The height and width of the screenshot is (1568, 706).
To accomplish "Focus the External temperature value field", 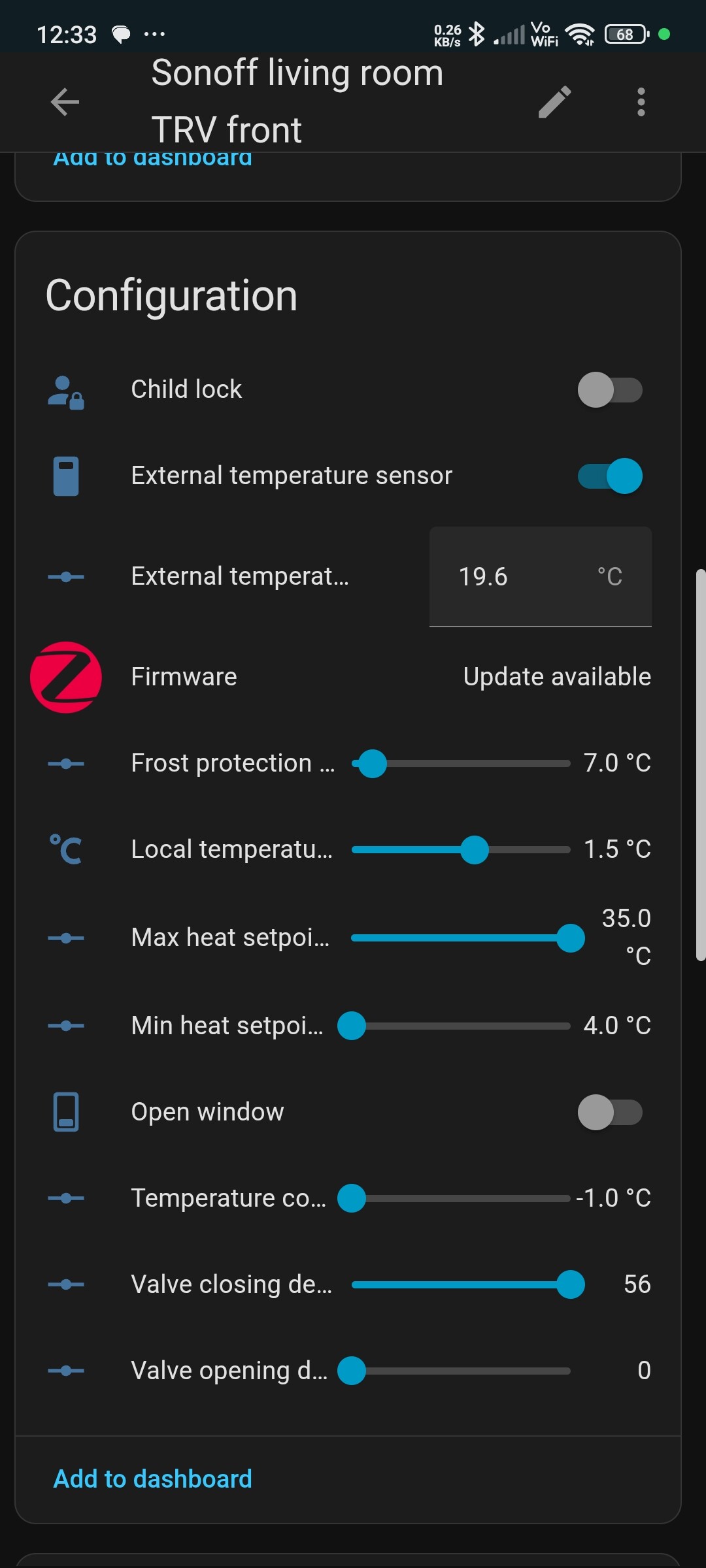I will point(523,576).
